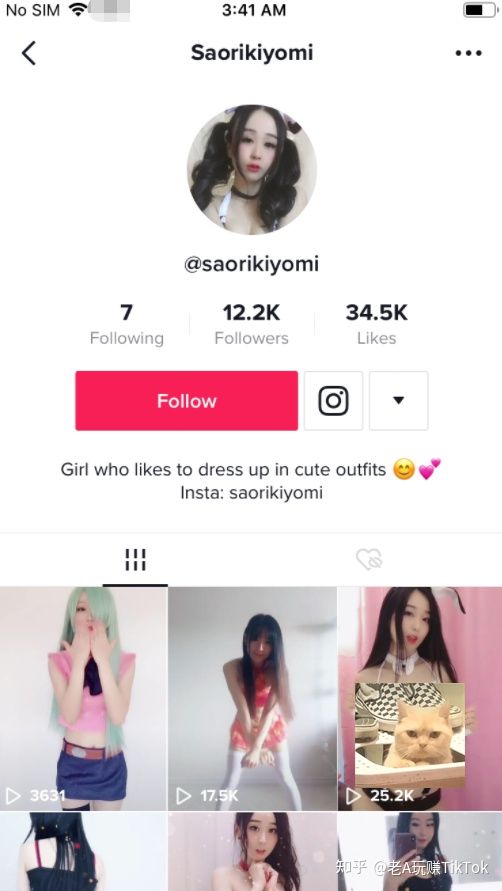Screen dimensions: 502x891
Task: Tap the profile avatar photo
Action: (252, 169)
